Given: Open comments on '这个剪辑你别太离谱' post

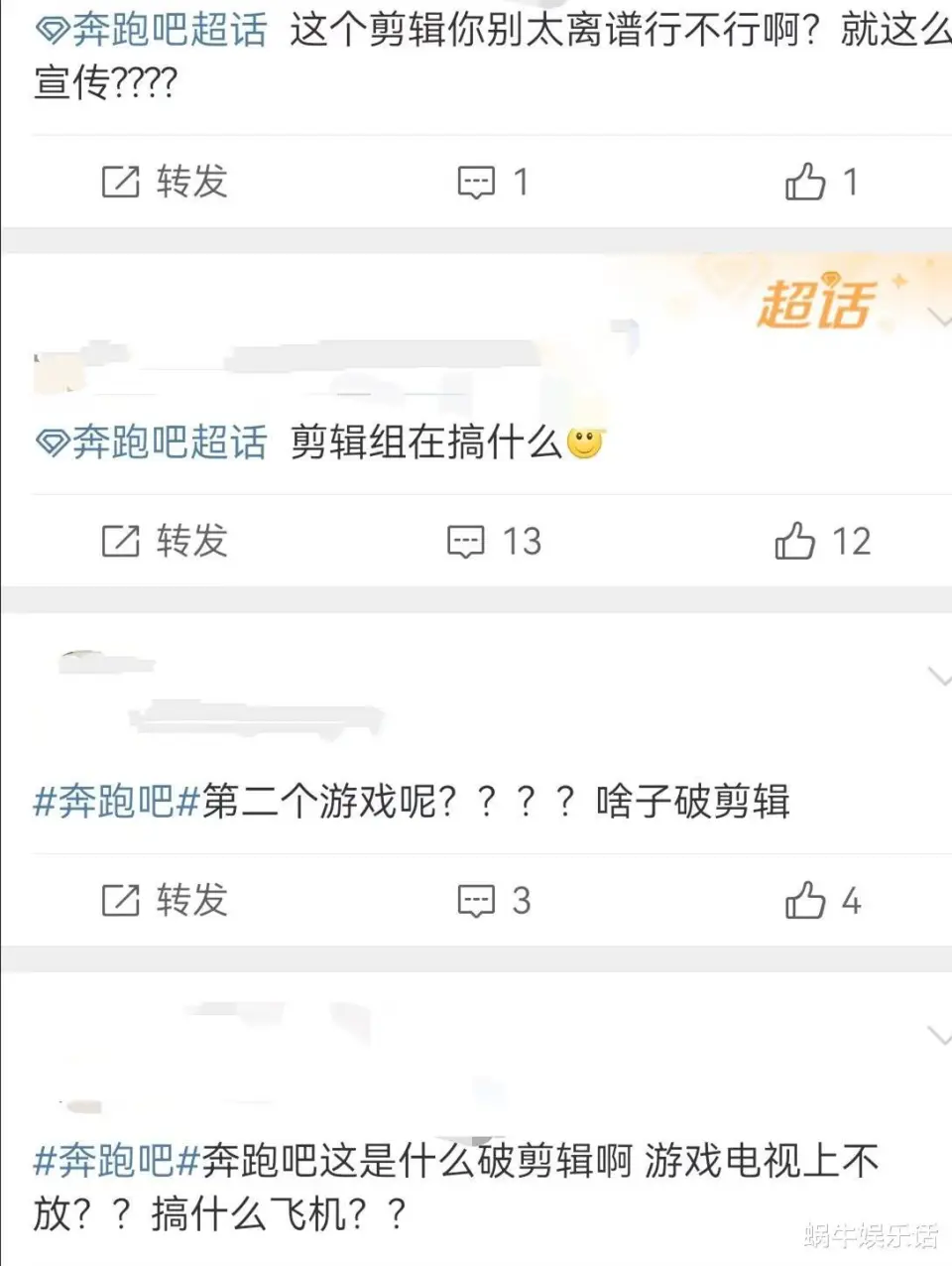Looking at the screenshot, I should point(491,182).
